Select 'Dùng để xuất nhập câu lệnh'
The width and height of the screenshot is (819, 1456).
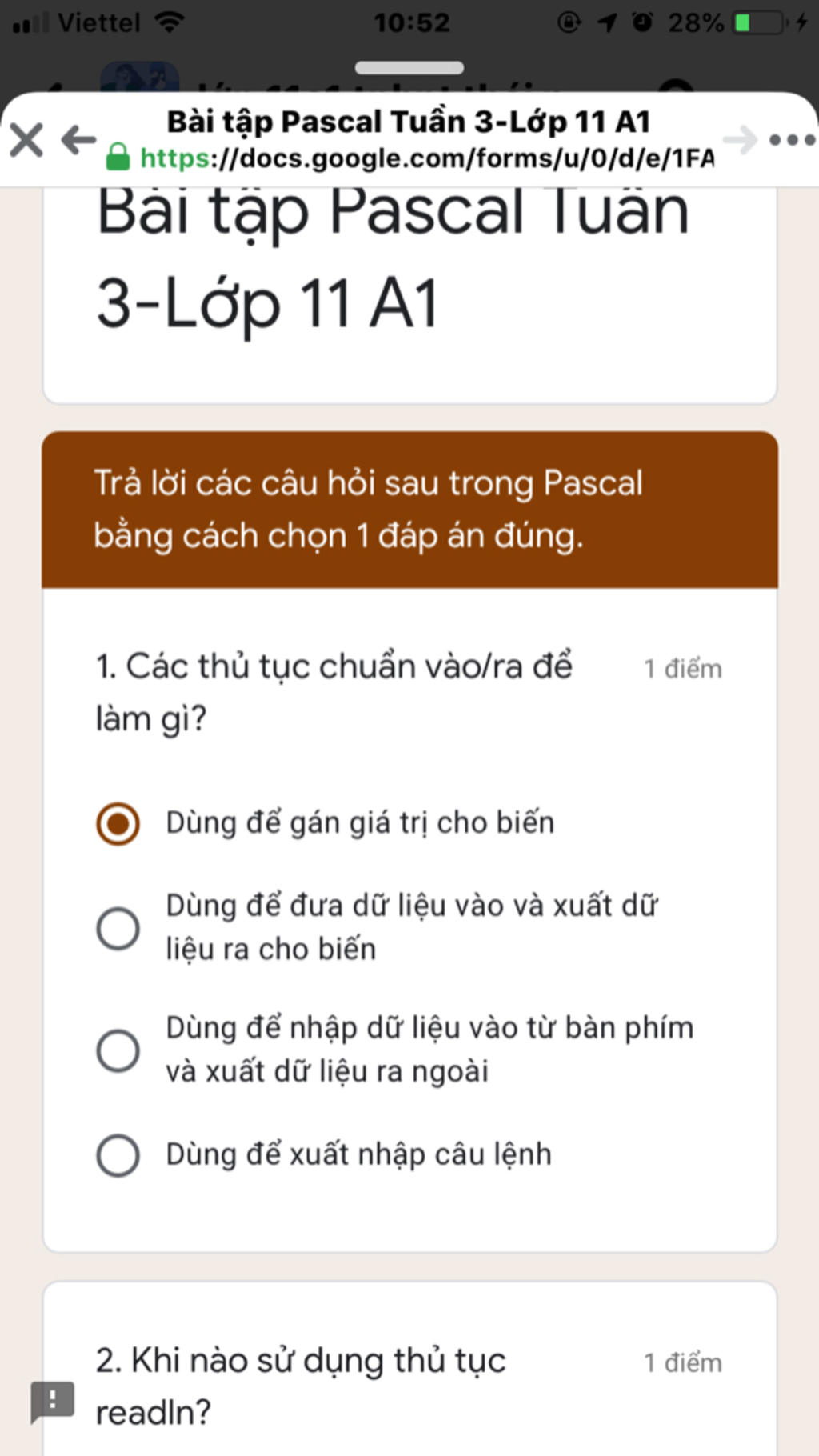(x=118, y=1155)
